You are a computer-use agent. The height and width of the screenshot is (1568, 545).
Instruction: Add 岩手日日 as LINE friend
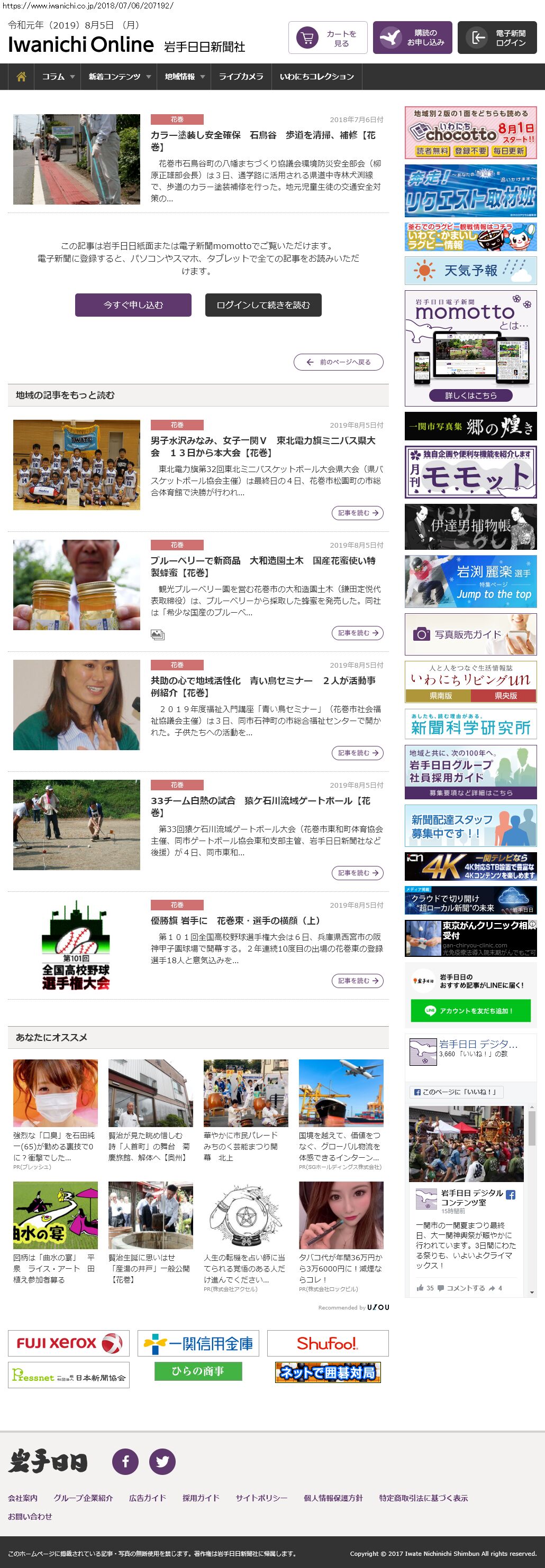[470, 1011]
